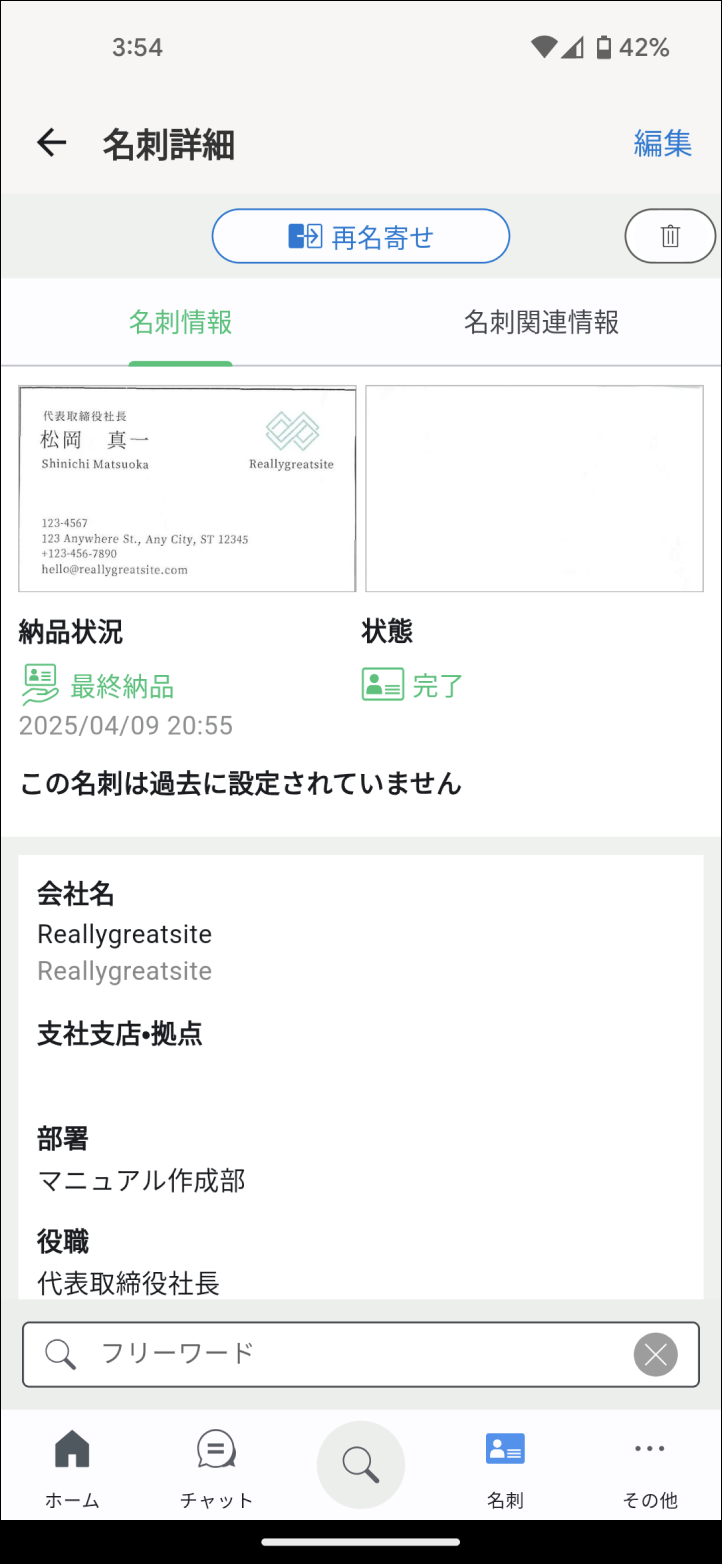Switch to the 名刺関連情報 tab
This screenshot has width=722, height=1564.
[541, 322]
